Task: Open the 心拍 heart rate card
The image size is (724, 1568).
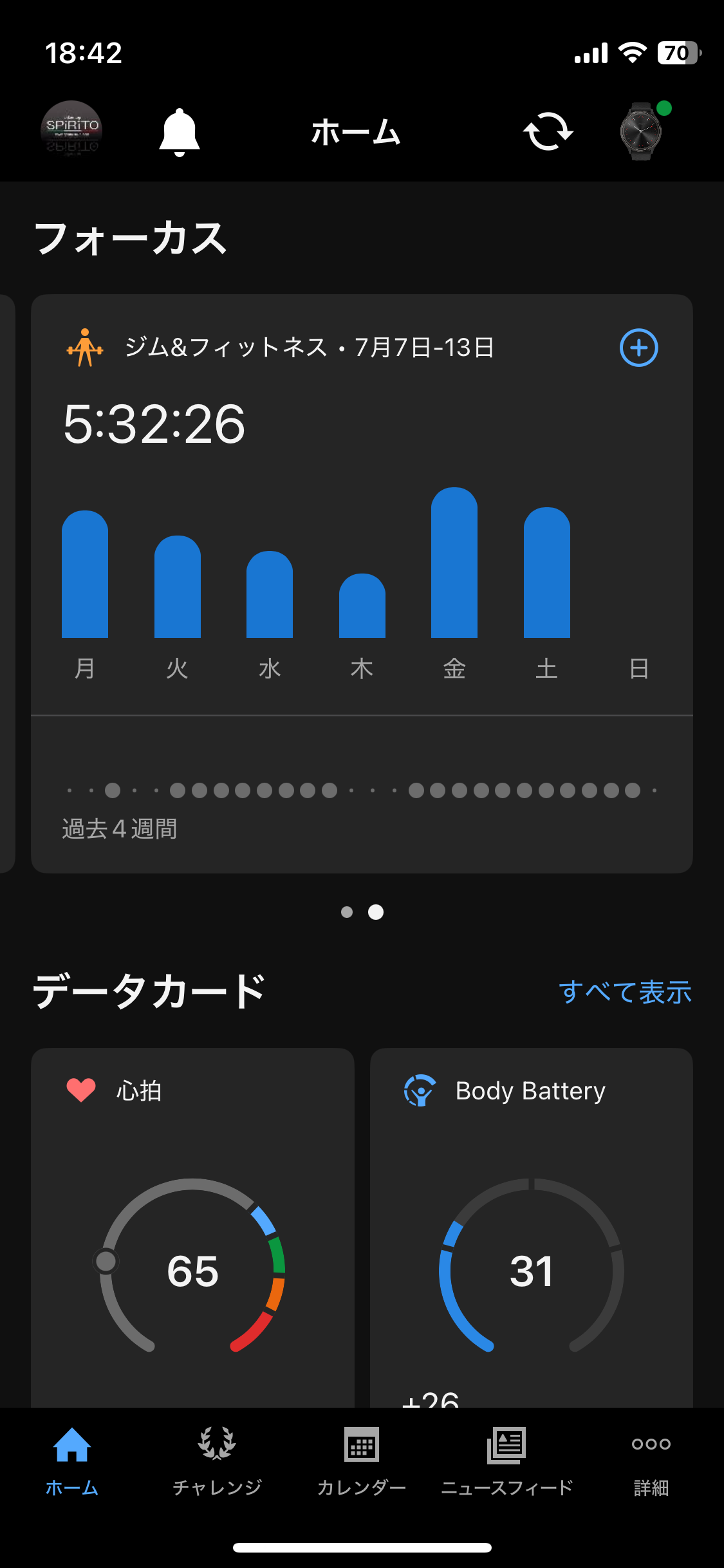Action: click(x=192, y=1223)
